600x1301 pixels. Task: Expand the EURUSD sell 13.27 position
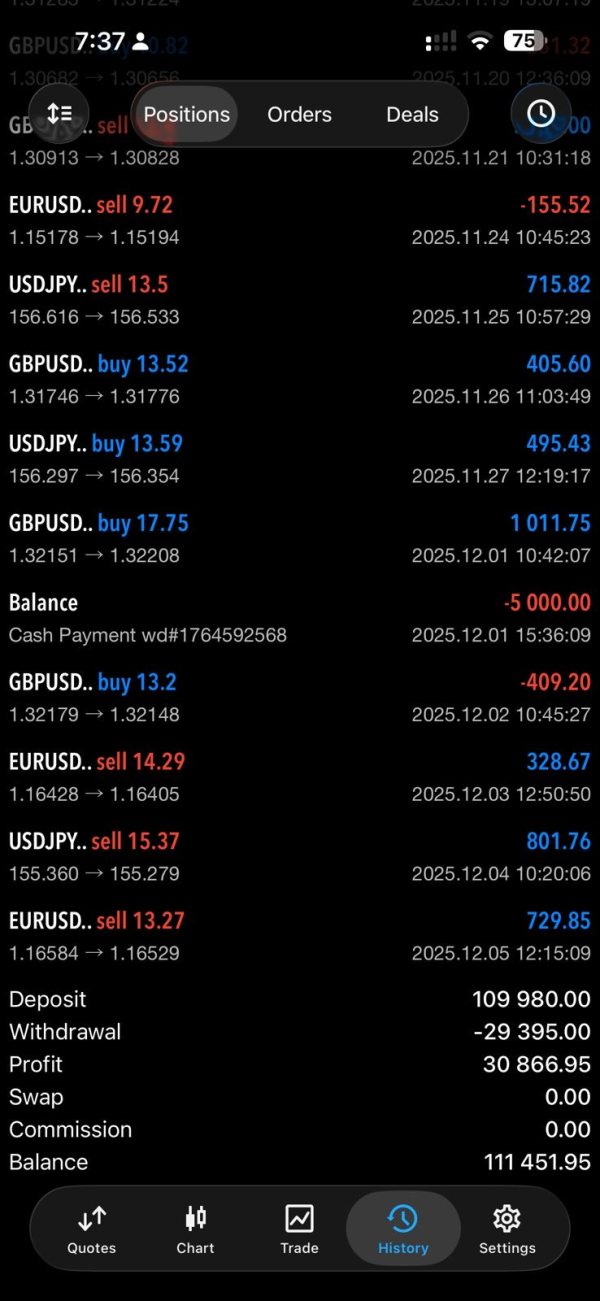point(300,936)
